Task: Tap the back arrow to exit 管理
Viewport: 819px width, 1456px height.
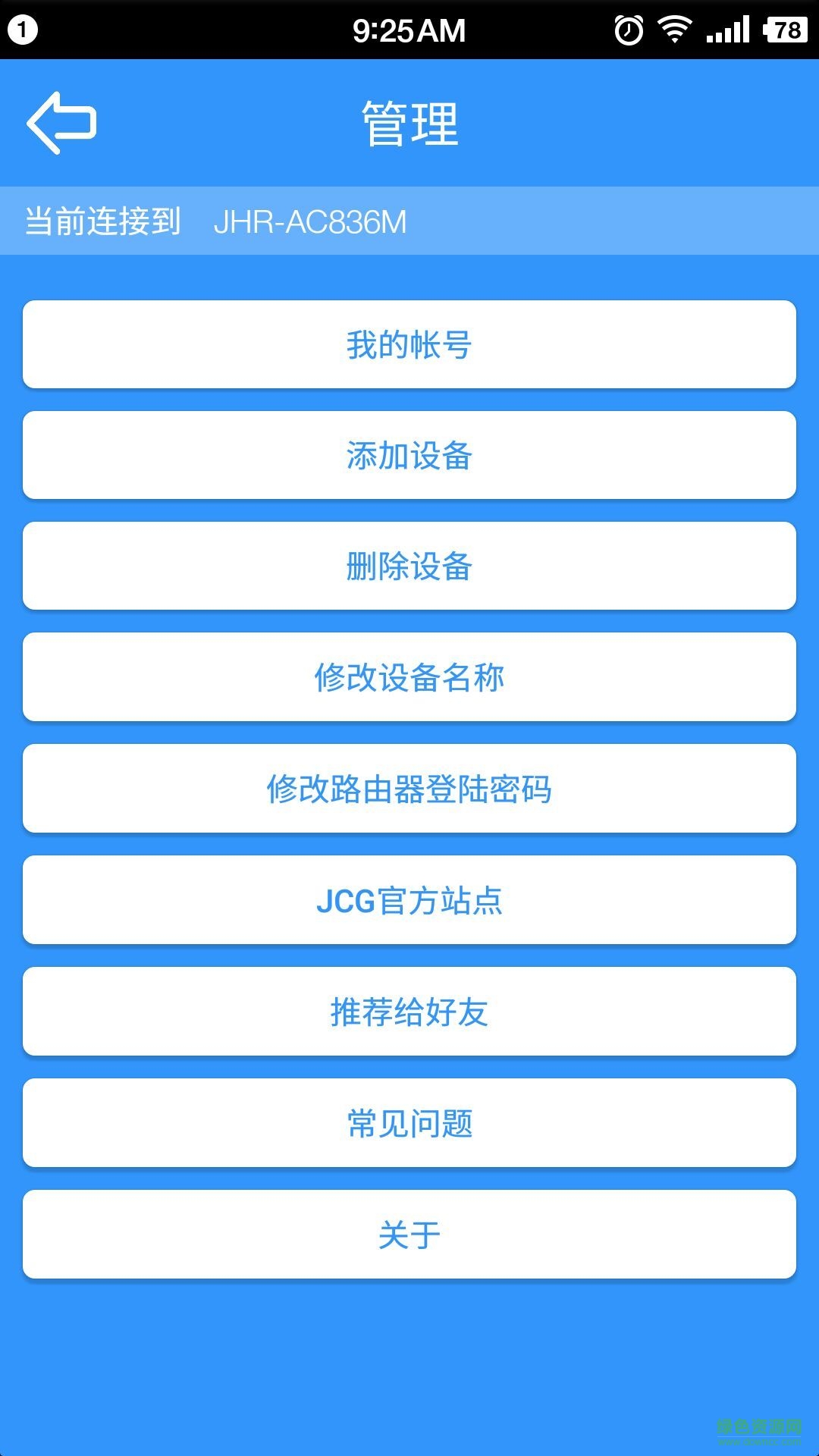Action: coord(63,121)
